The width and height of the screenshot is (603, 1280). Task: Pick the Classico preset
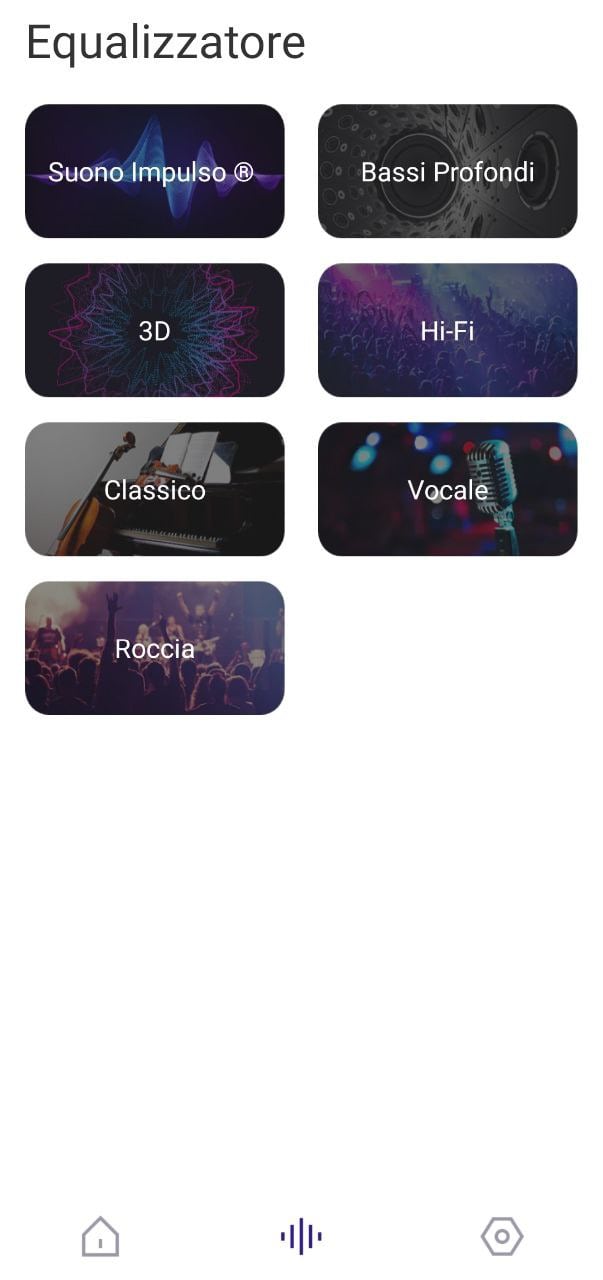(155, 489)
